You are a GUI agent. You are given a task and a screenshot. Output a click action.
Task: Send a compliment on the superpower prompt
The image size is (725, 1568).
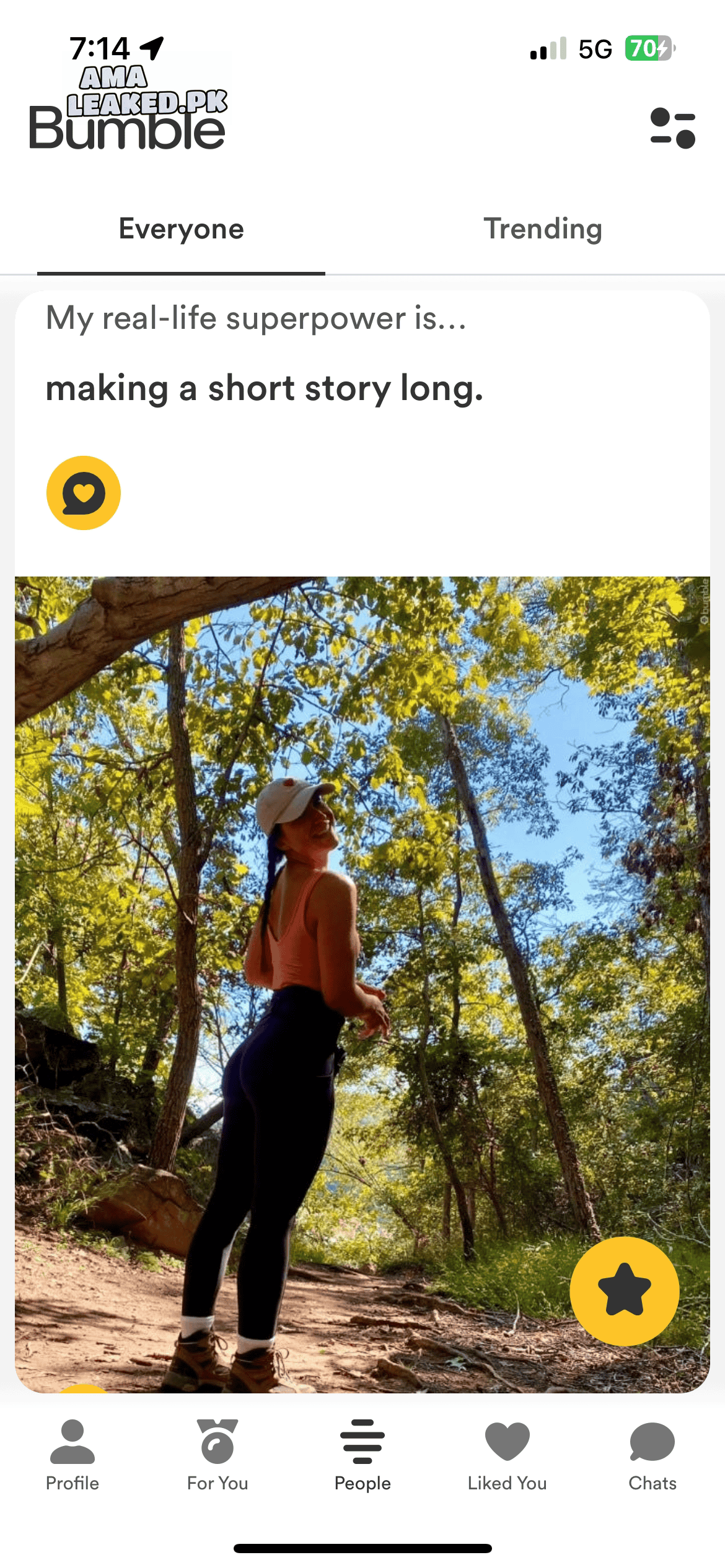[x=84, y=493]
